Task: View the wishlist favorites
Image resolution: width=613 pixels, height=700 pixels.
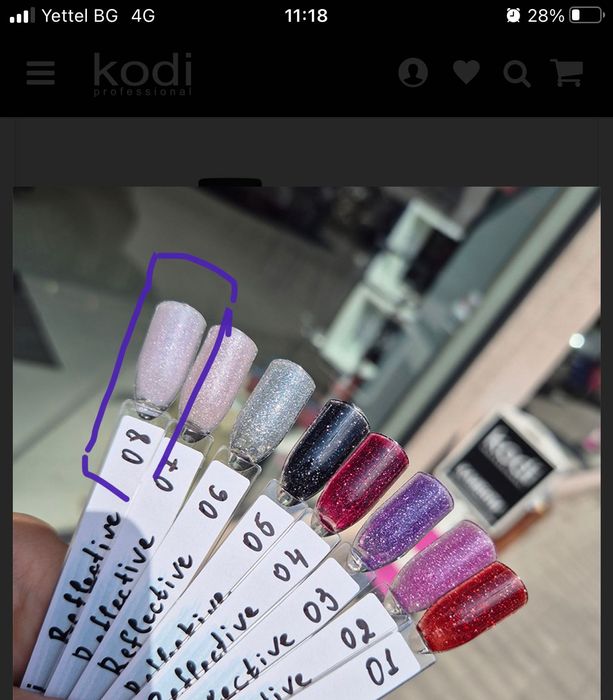Action: pyautogui.click(x=466, y=73)
